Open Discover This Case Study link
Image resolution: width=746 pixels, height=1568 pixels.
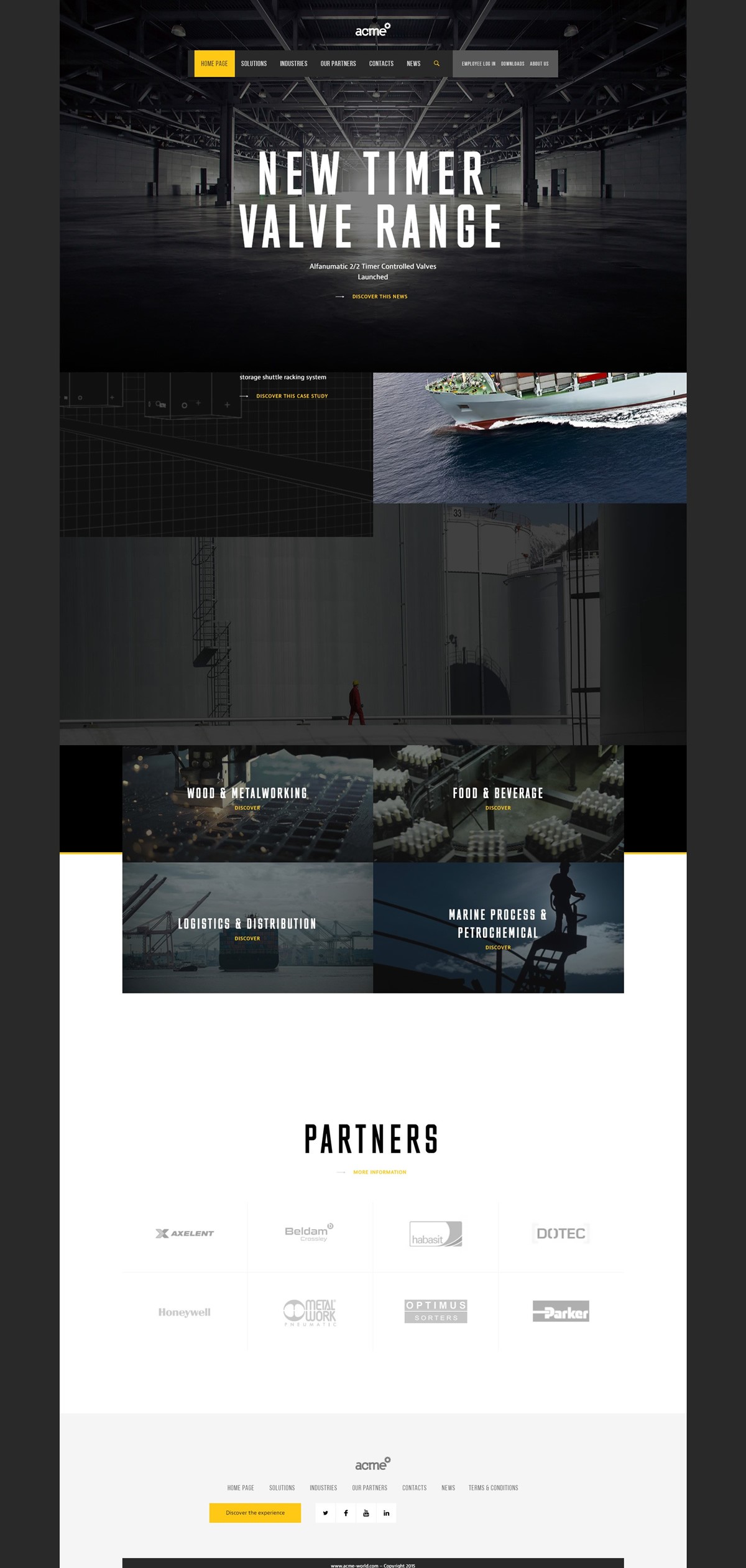click(292, 396)
